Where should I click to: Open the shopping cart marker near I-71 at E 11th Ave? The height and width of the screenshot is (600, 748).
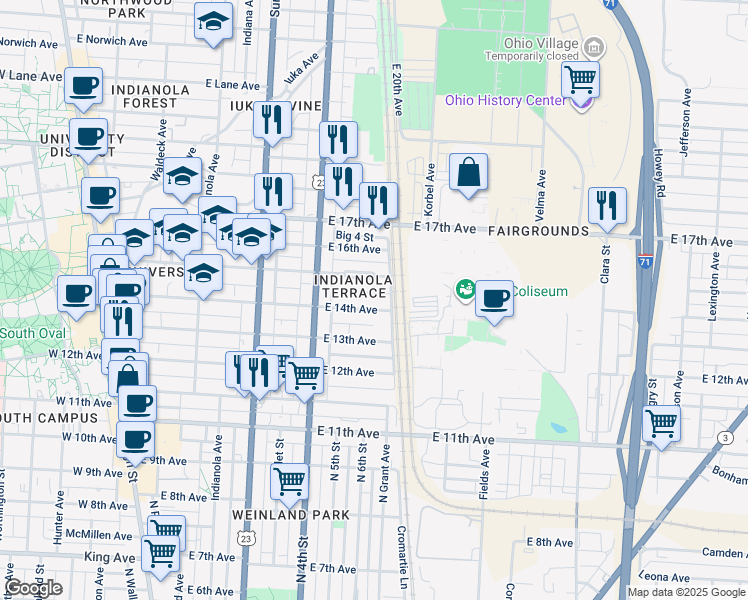[x=662, y=427]
